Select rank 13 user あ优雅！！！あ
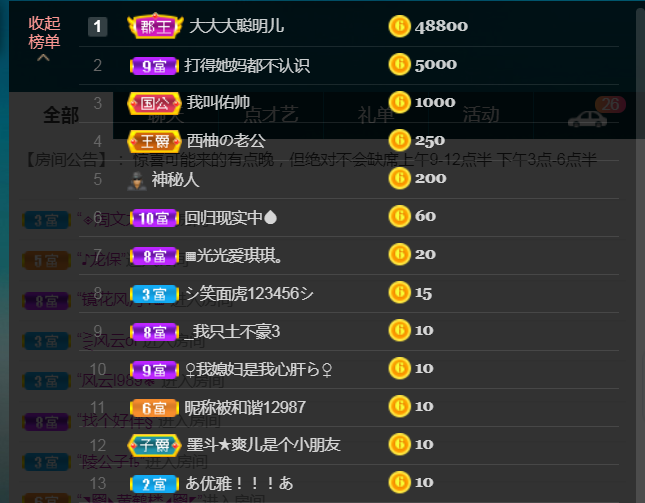This screenshot has height=503, width=645. (239, 482)
